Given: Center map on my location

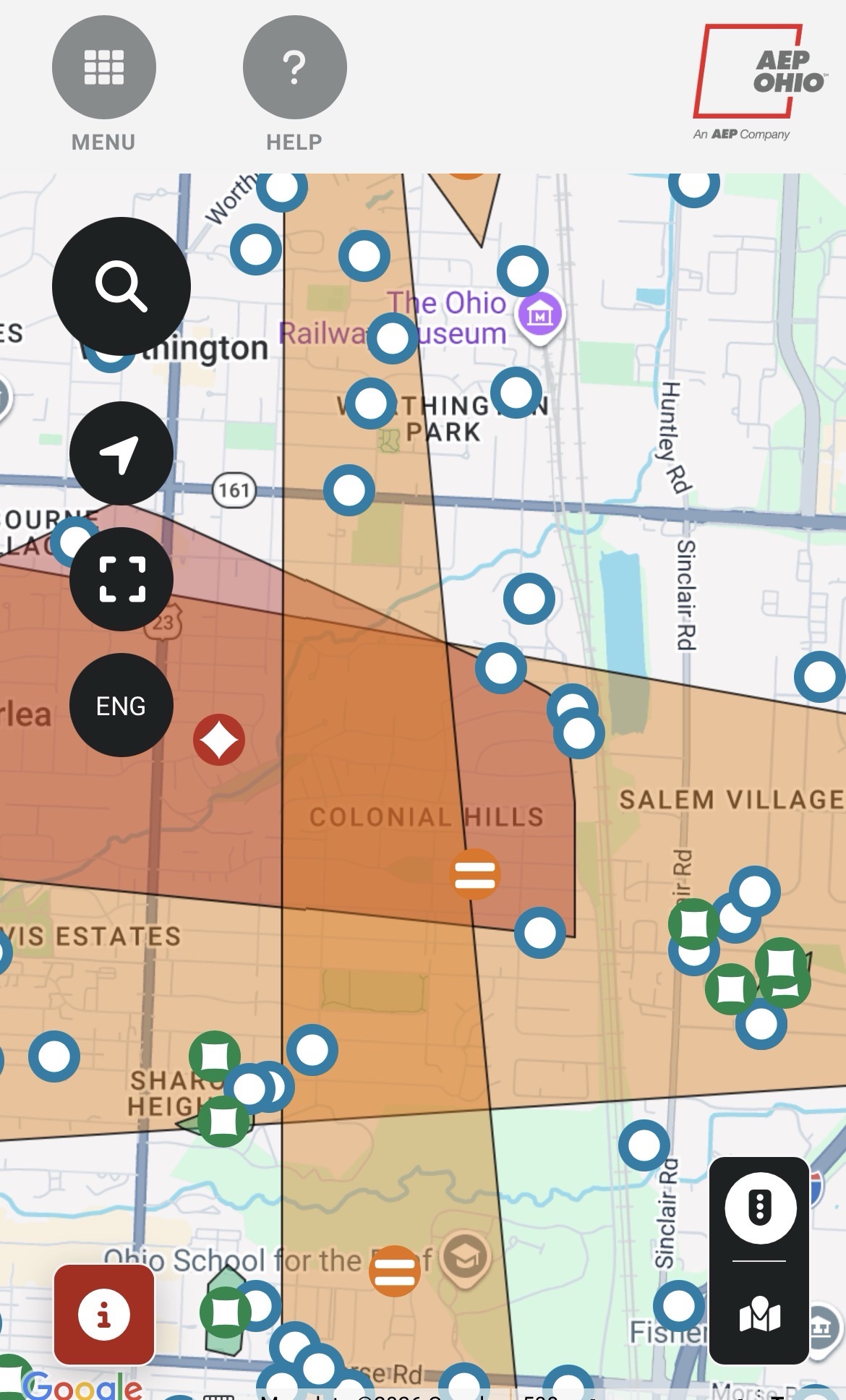Looking at the screenshot, I should tap(121, 453).
